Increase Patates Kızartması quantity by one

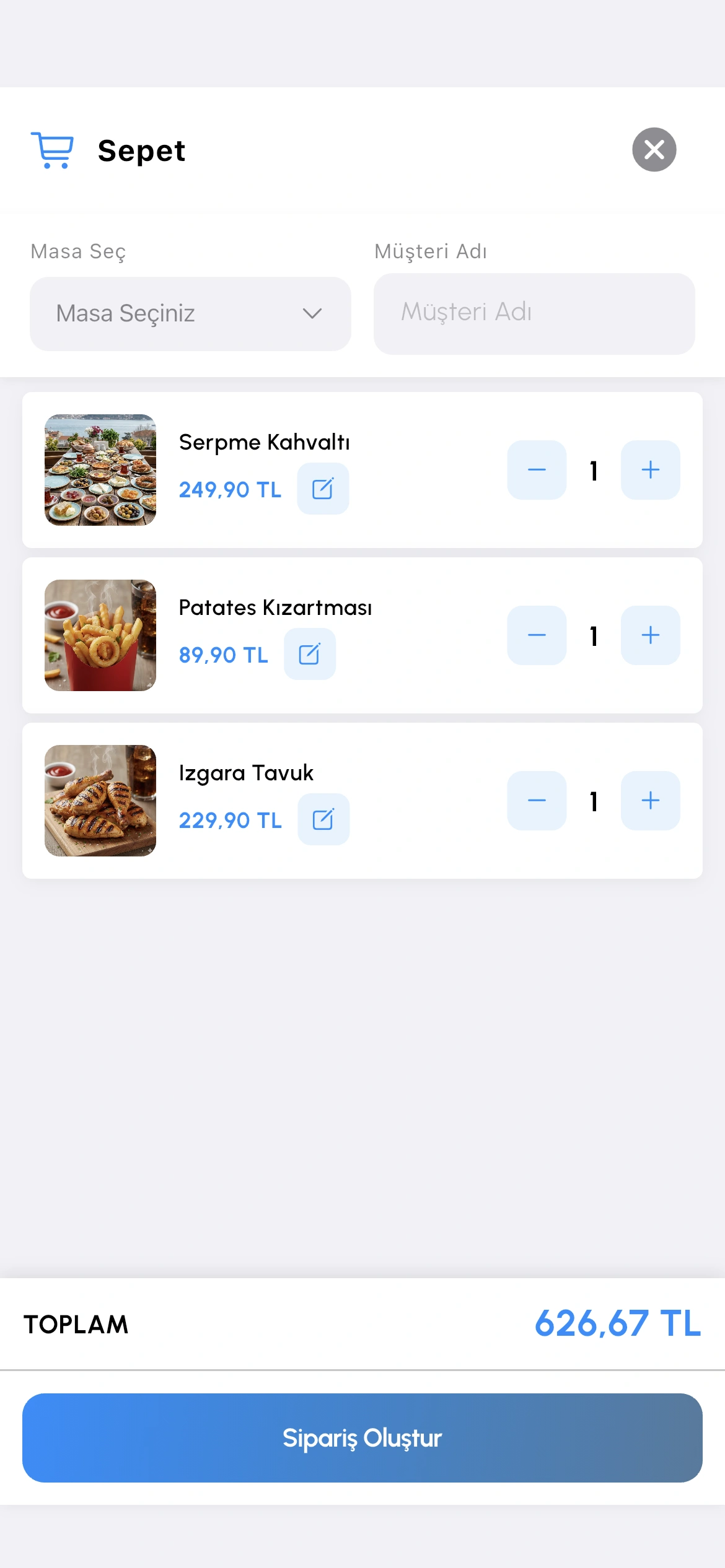coord(649,635)
